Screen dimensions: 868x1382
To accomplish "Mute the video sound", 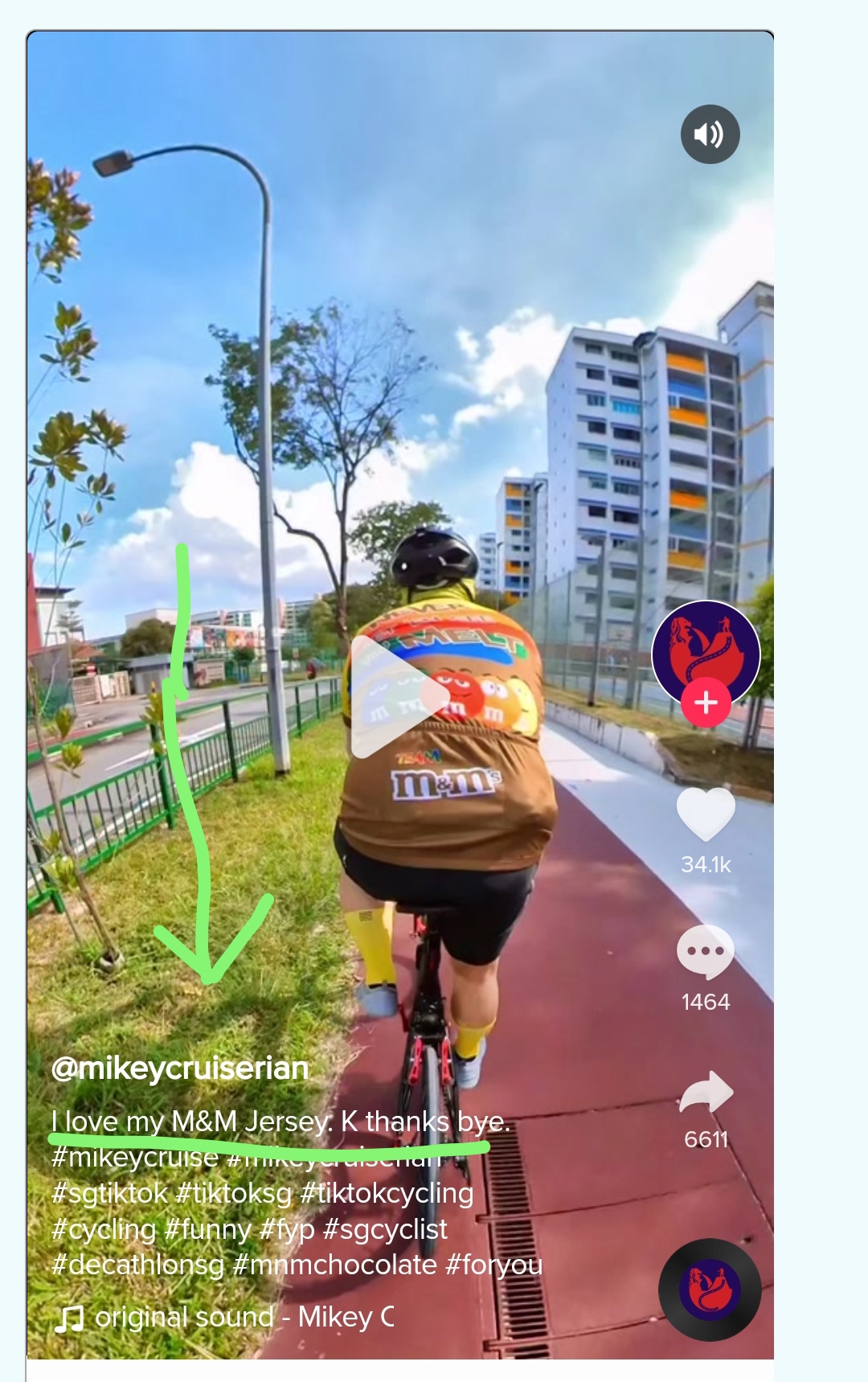I will pos(710,134).
